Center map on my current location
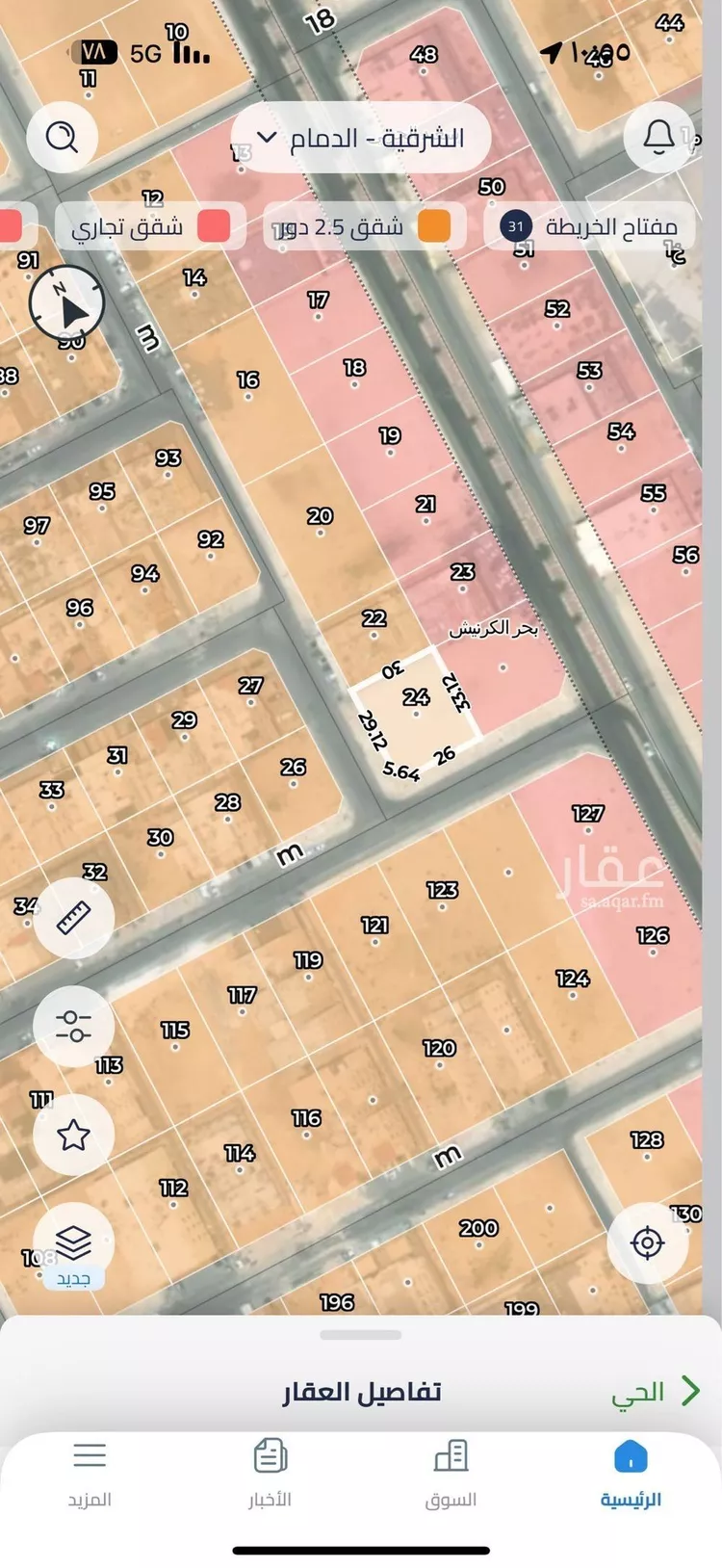The image size is (722, 1568). pos(647,1243)
